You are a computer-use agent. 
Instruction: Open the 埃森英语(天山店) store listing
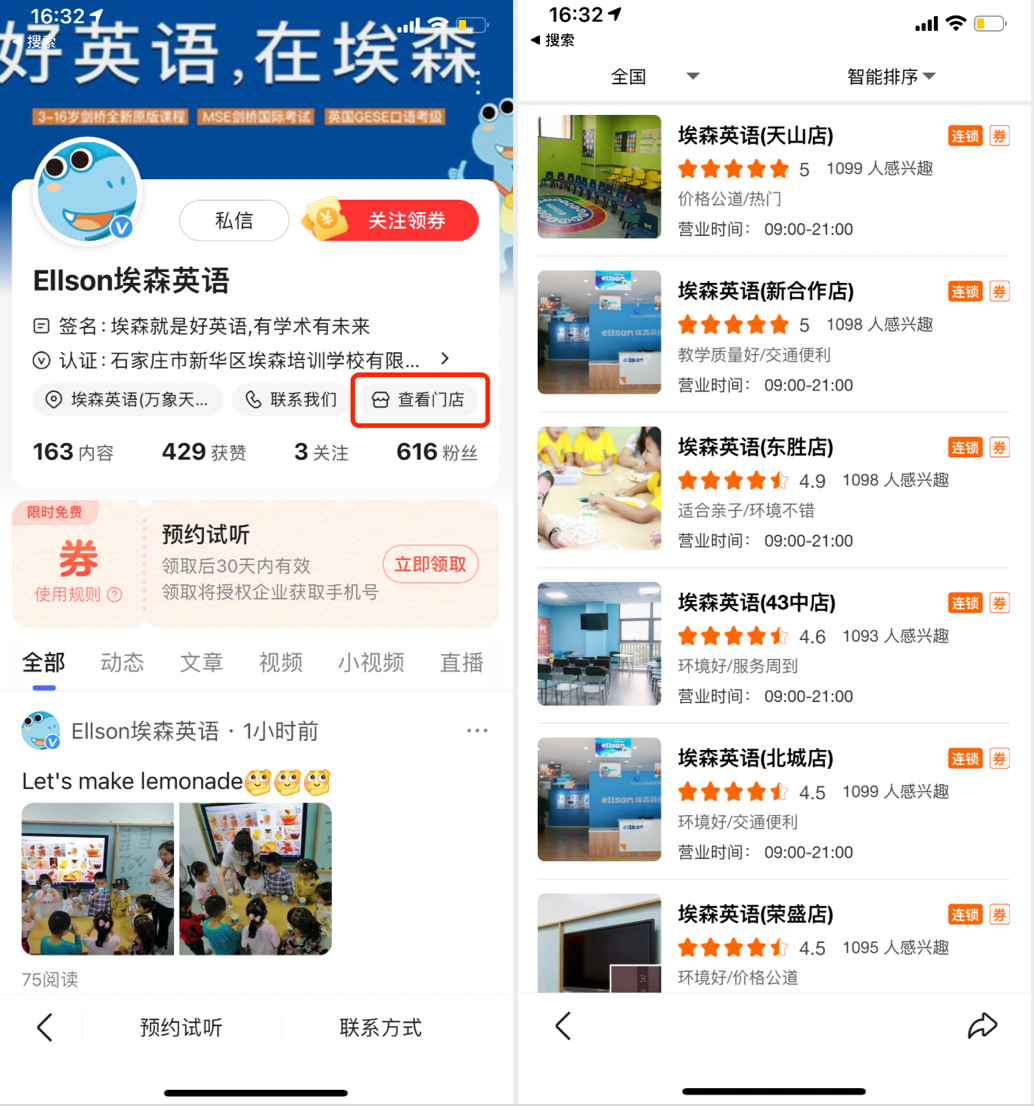tap(755, 136)
